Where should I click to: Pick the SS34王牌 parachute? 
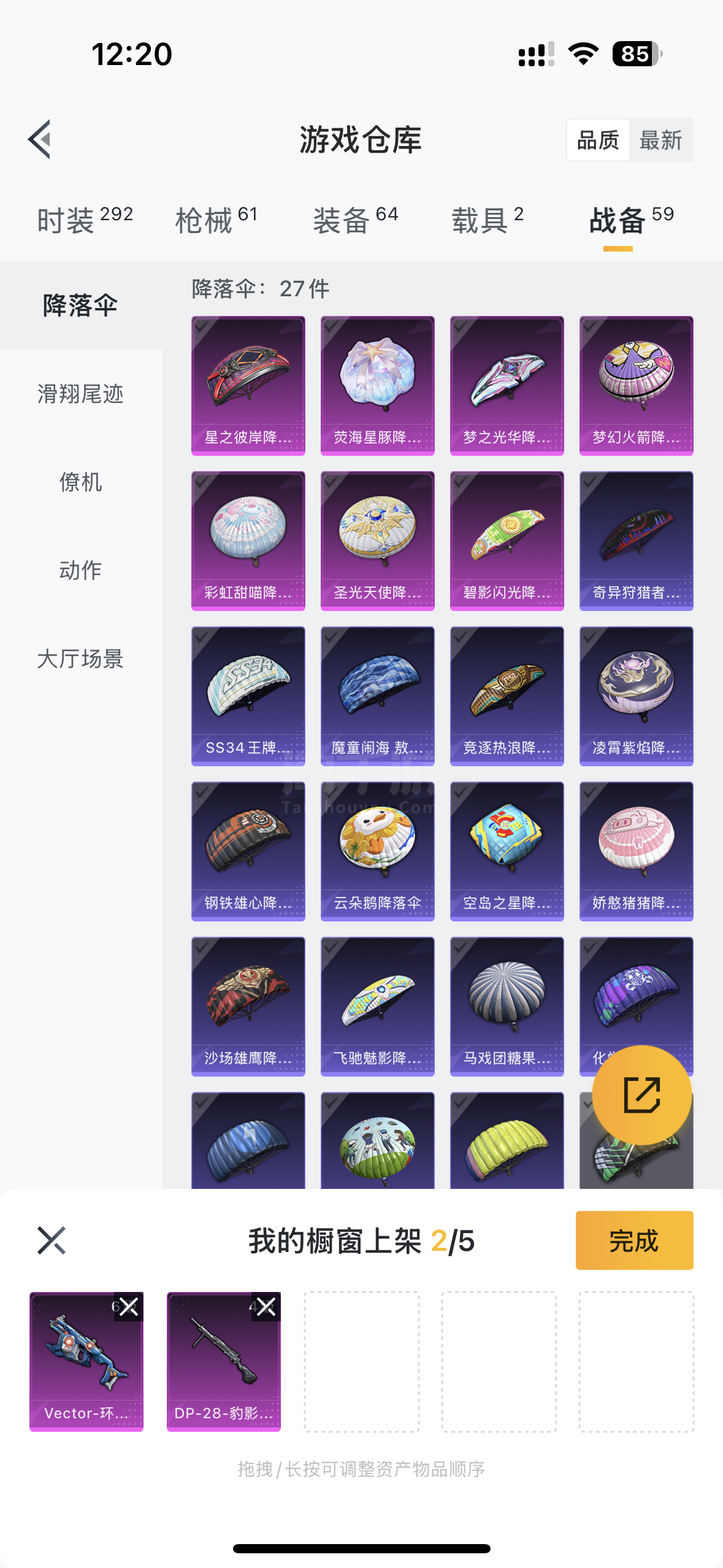pyautogui.click(x=248, y=696)
